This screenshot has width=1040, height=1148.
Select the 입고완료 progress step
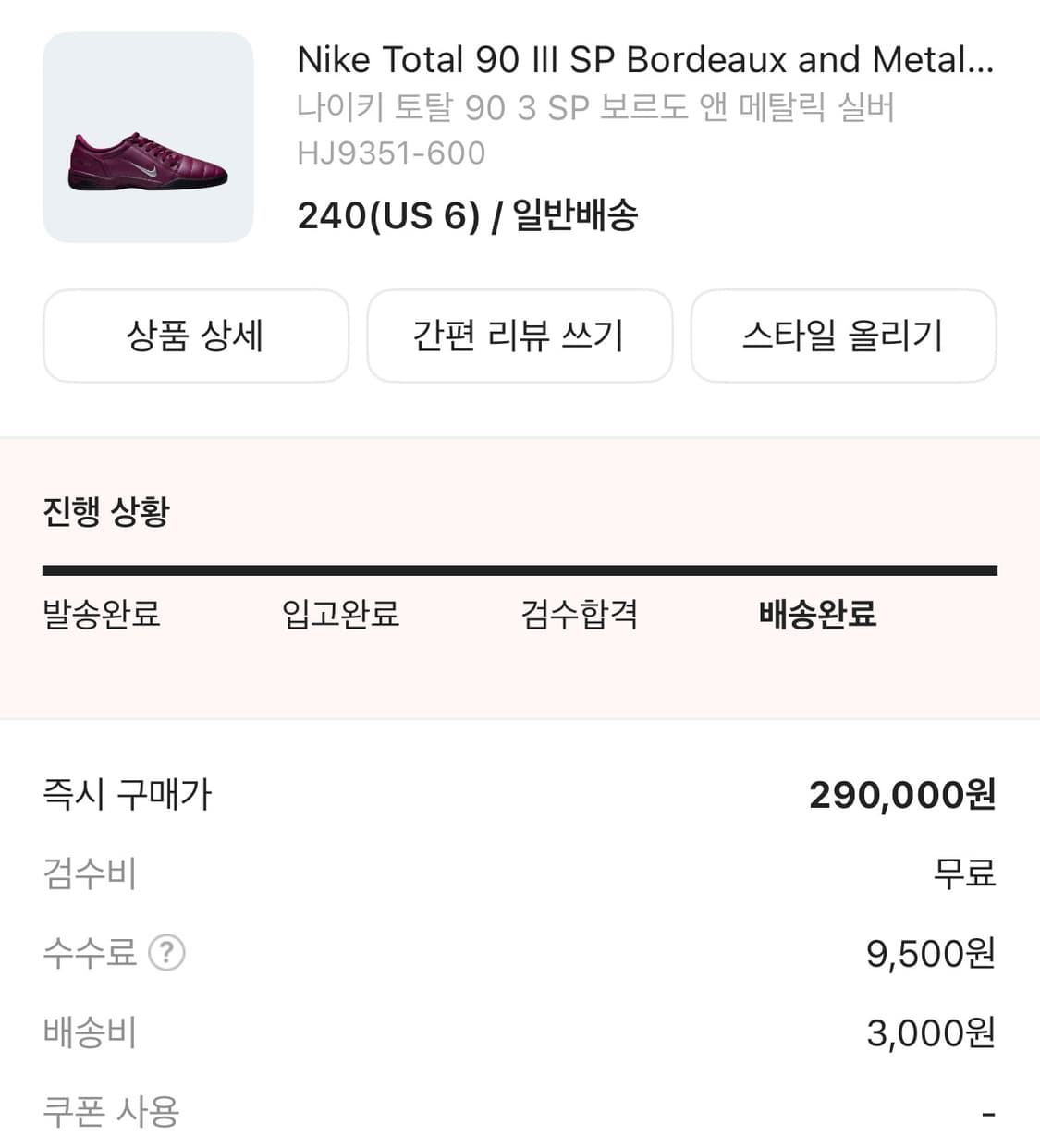tap(341, 615)
